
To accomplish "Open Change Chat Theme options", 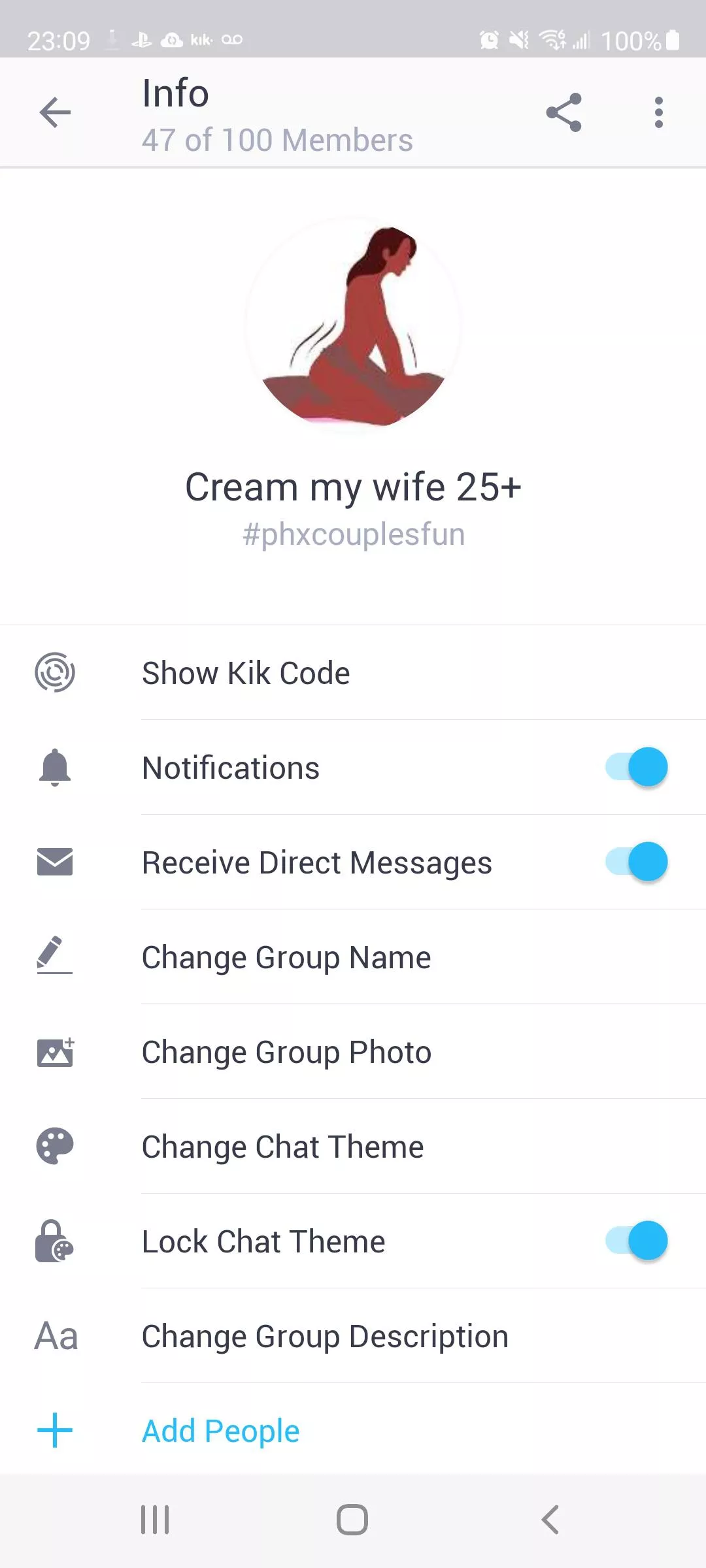I will (x=282, y=1147).
